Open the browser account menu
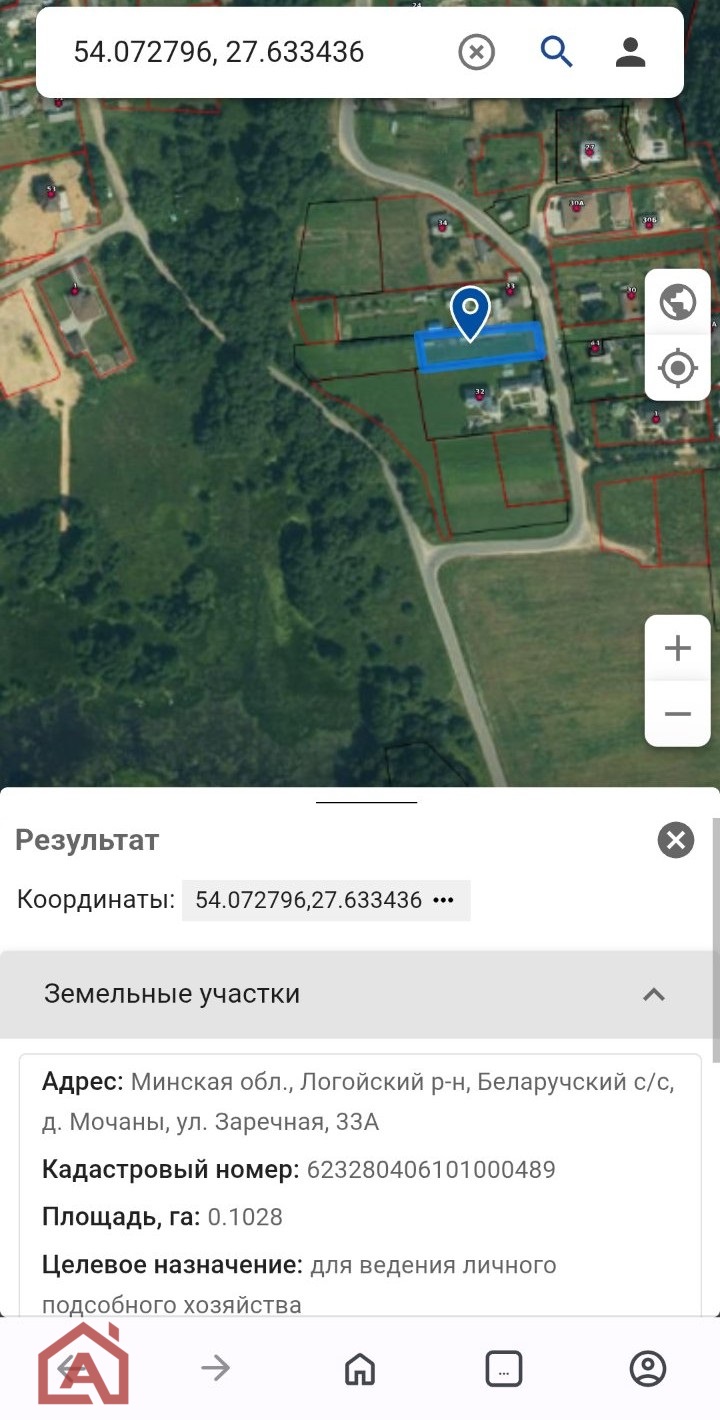The height and width of the screenshot is (1420, 720). (x=648, y=1368)
